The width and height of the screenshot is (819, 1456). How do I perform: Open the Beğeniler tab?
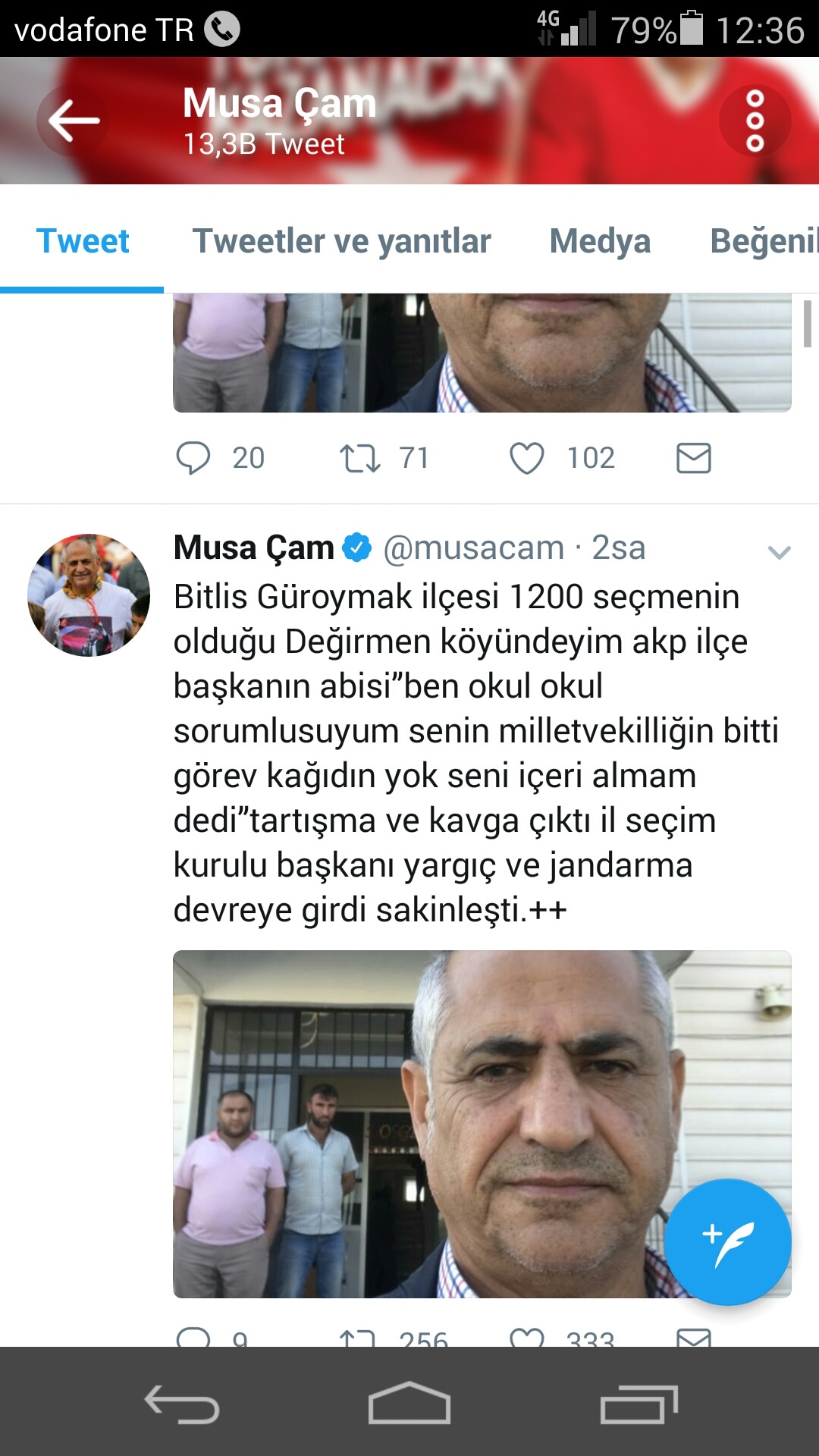click(764, 241)
